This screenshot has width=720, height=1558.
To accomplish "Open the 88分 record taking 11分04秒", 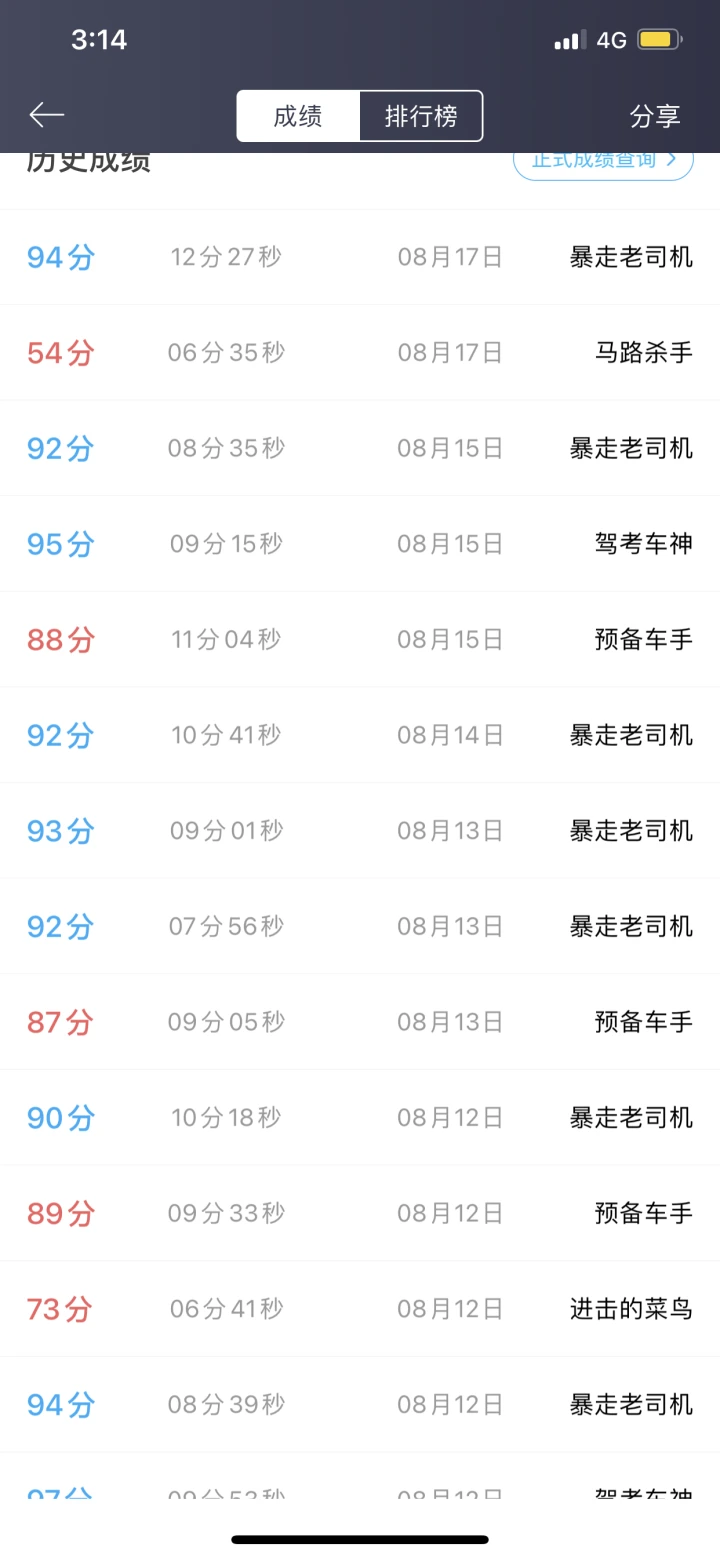I will point(360,640).
